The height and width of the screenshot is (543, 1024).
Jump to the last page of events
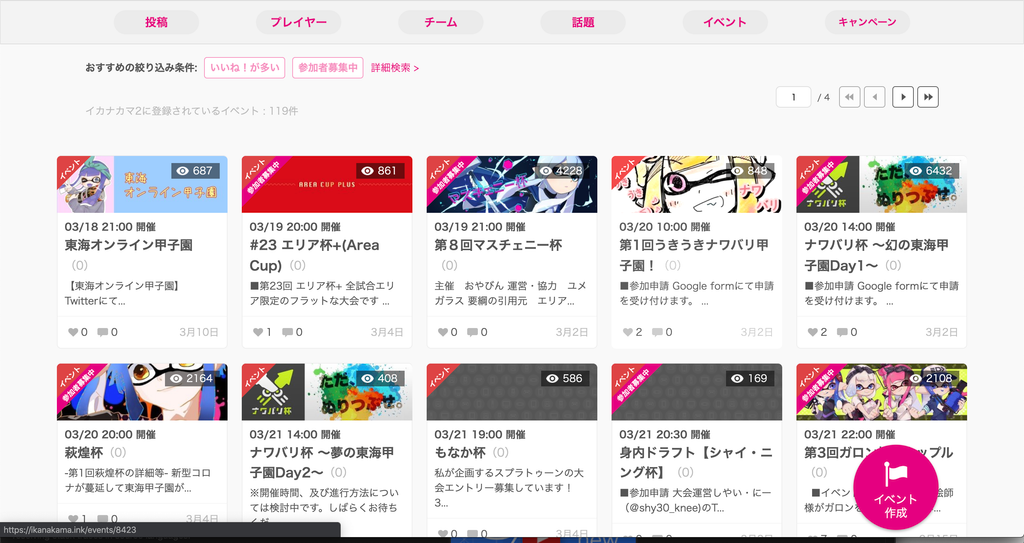[x=928, y=97]
